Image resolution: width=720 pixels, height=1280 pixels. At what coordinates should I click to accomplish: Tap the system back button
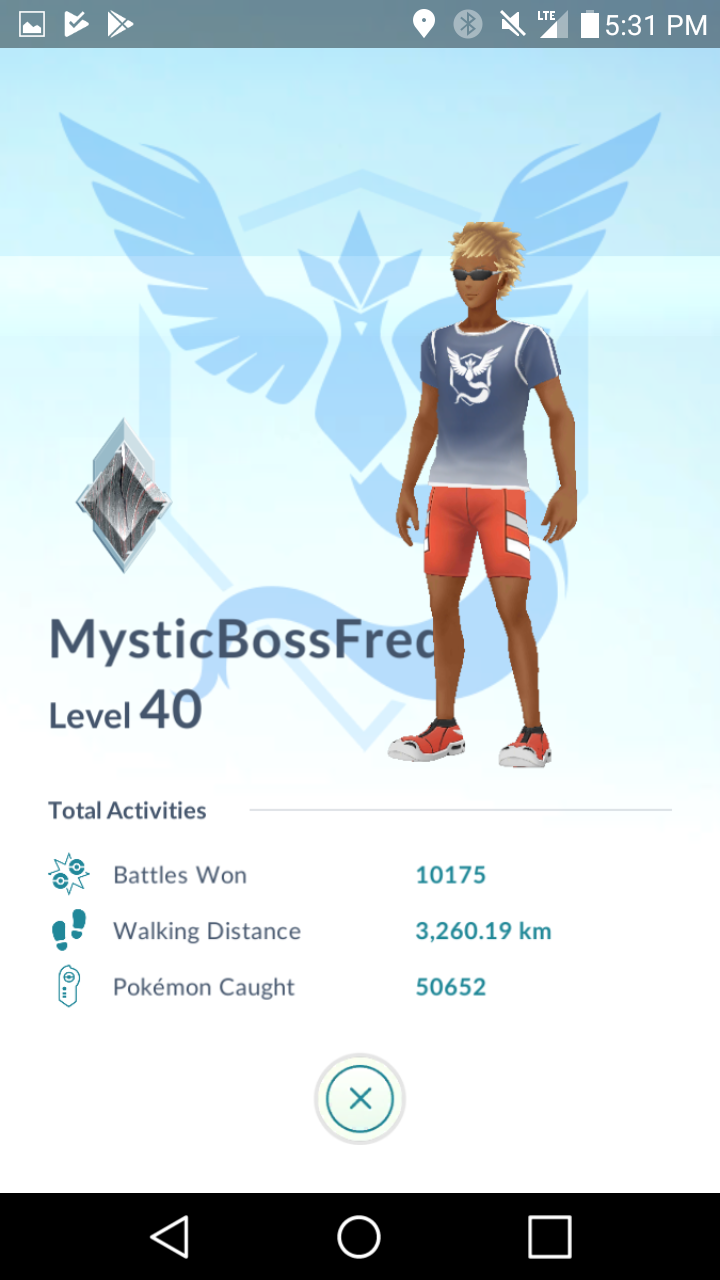click(x=170, y=1236)
